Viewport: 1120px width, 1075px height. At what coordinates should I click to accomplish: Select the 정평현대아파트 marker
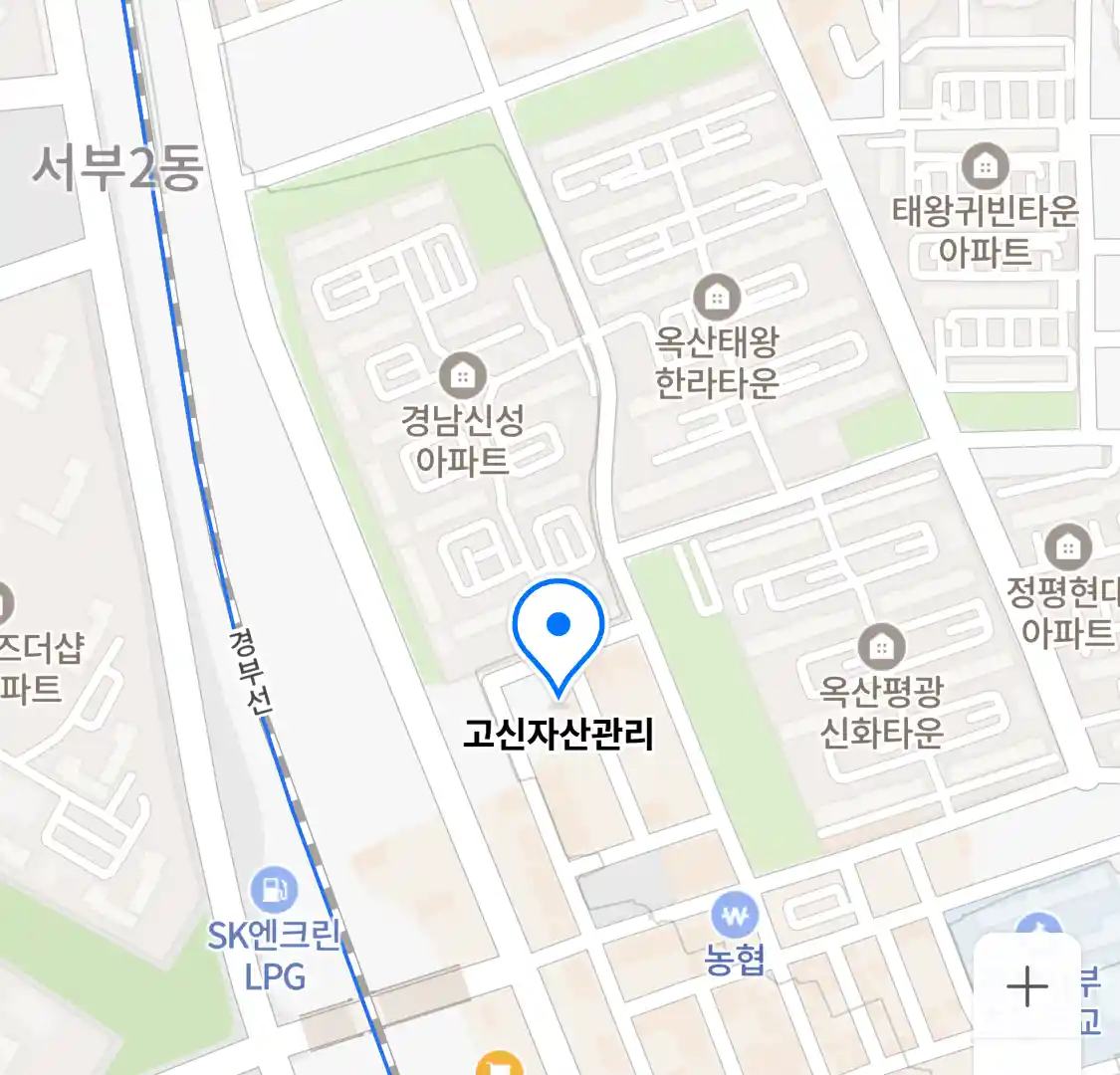(x=1067, y=546)
